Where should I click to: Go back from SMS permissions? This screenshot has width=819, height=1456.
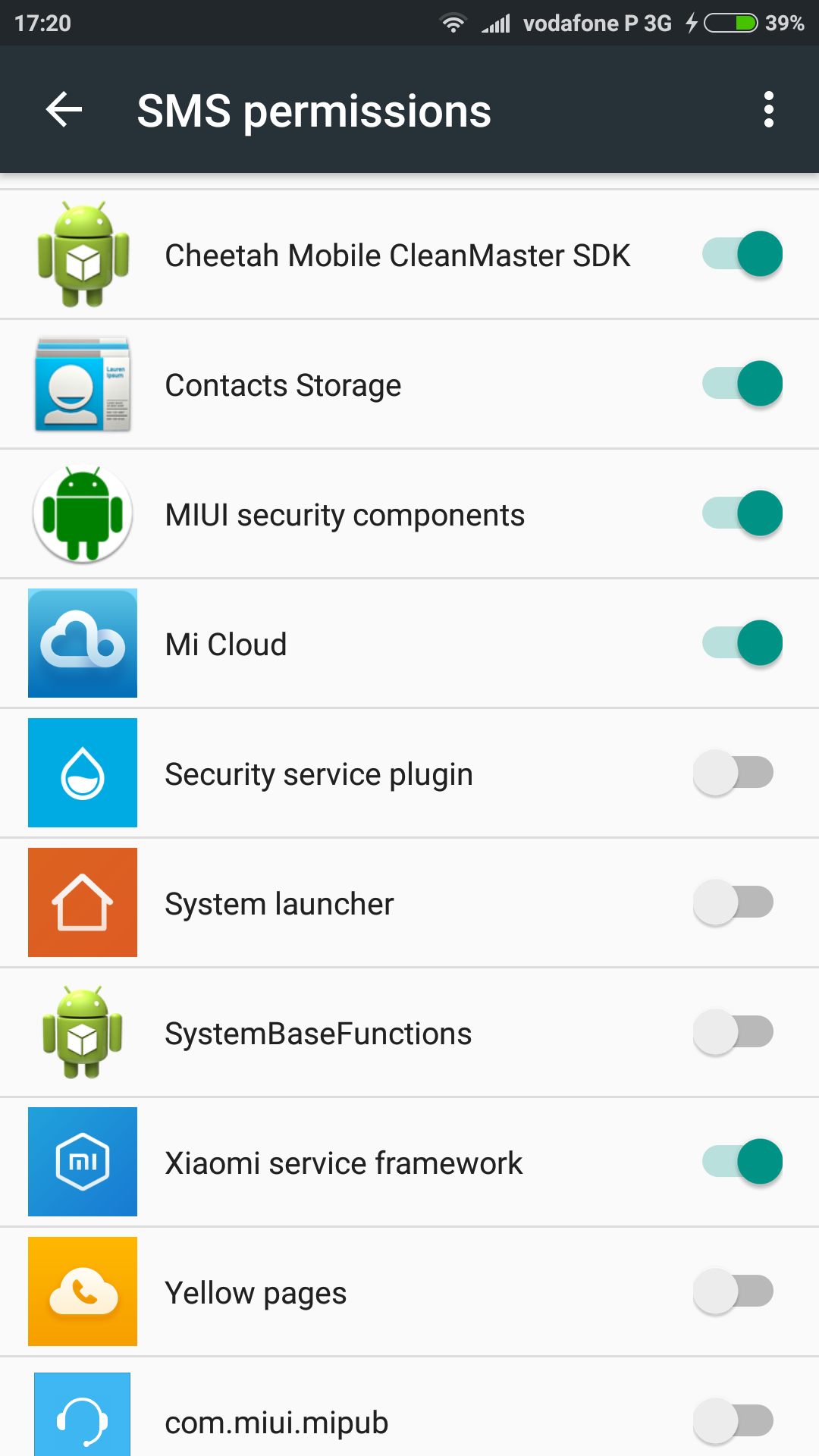[64, 110]
